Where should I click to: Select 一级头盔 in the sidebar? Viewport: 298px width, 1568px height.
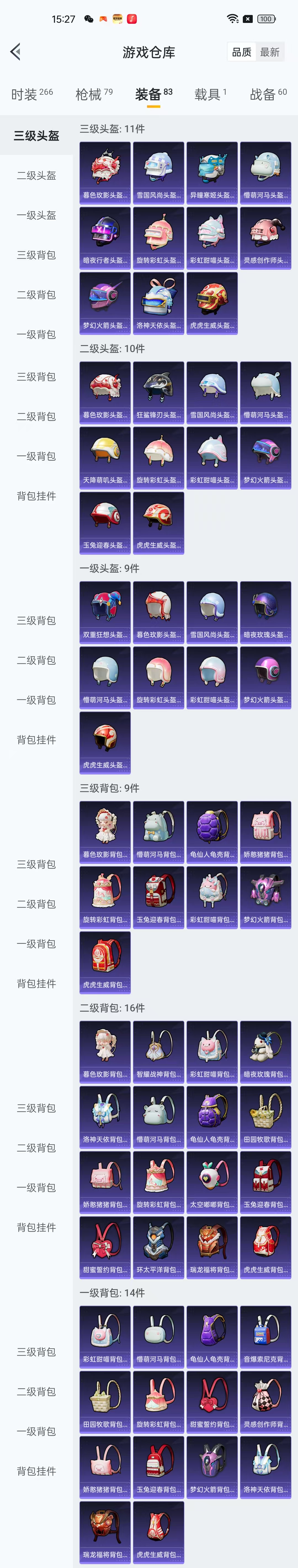(x=36, y=215)
